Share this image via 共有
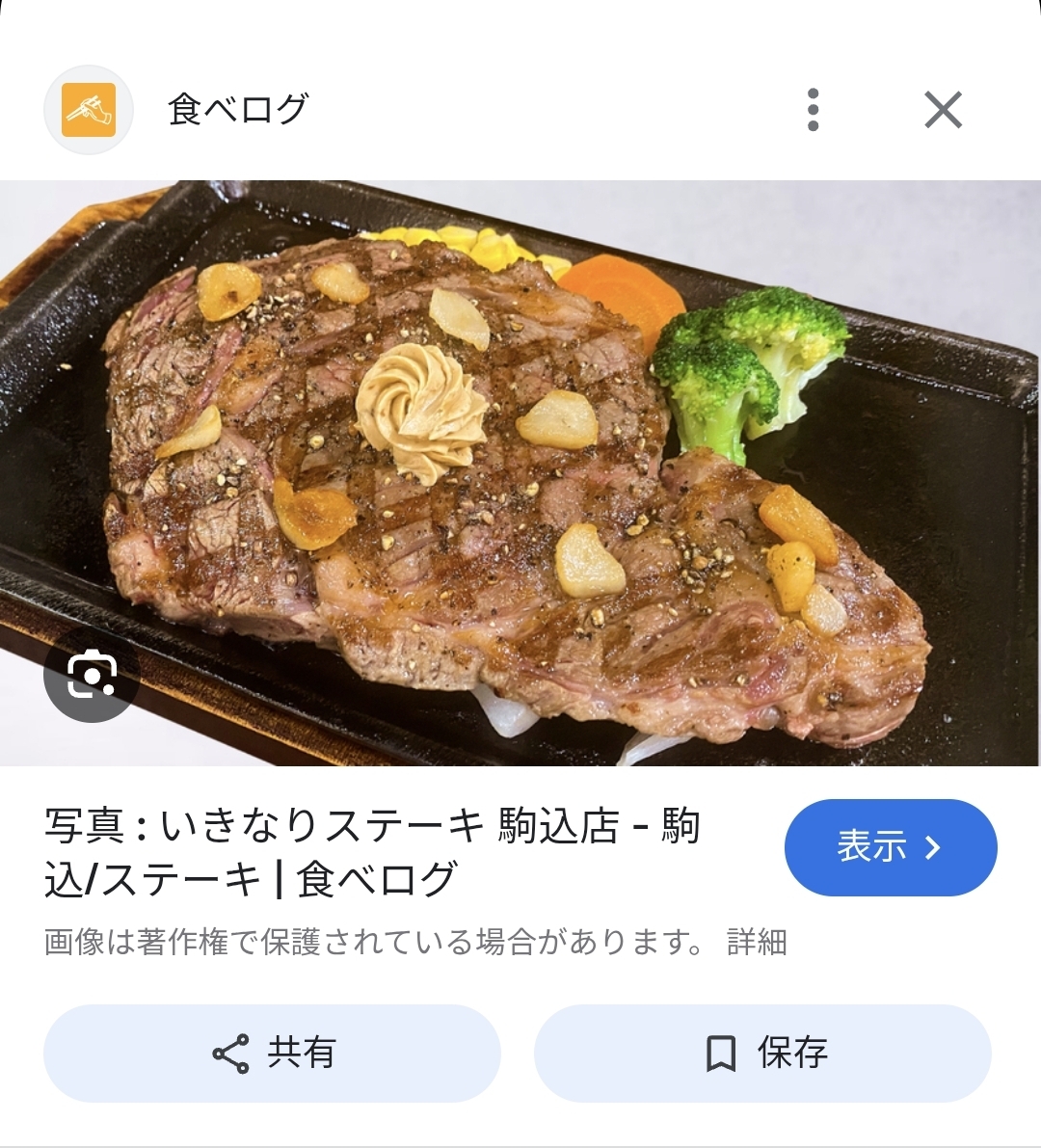Image resolution: width=1041 pixels, height=1148 pixels. coord(272,1053)
